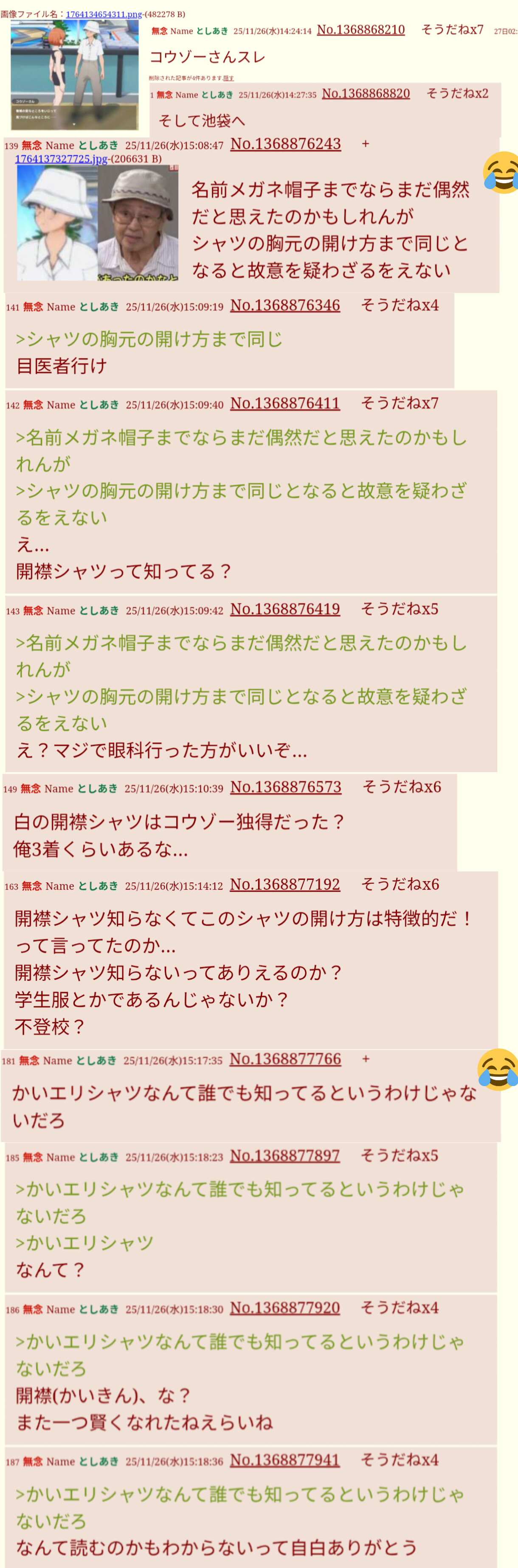518x1568 pixels.
Task: Show deleted posts via 見る link
Action: click(x=228, y=78)
